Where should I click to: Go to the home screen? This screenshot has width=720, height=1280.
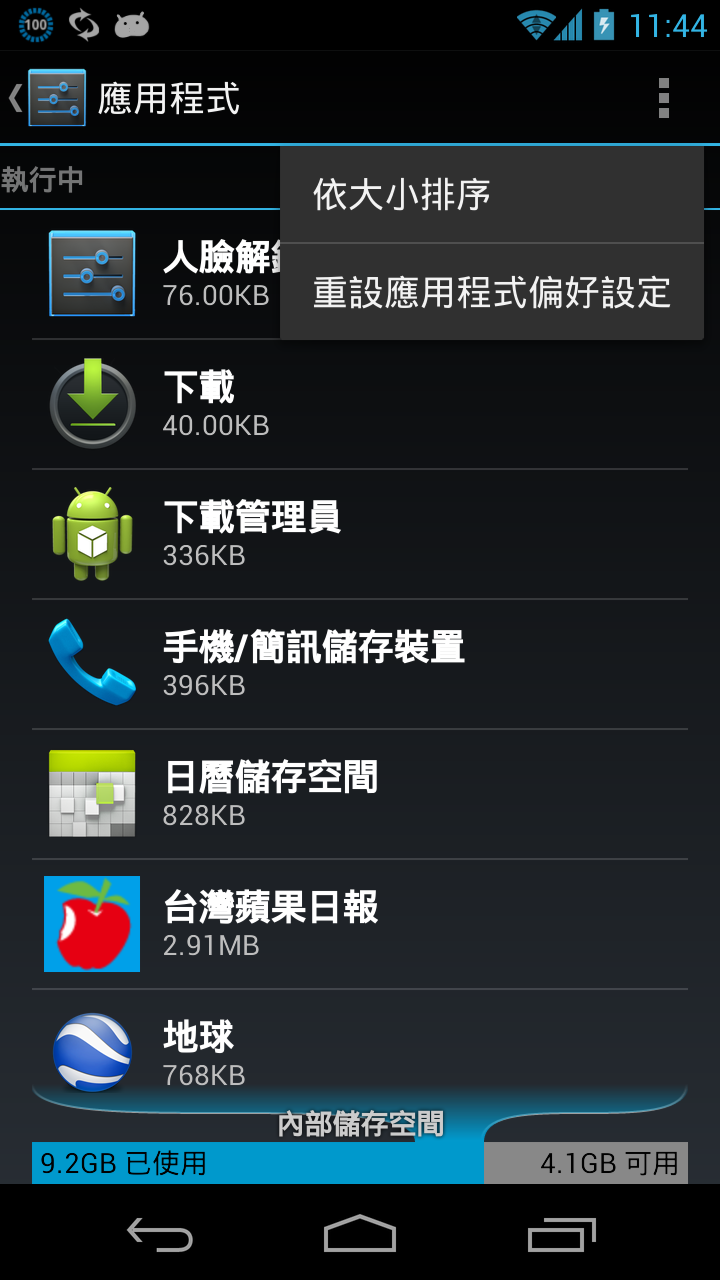click(x=360, y=1235)
